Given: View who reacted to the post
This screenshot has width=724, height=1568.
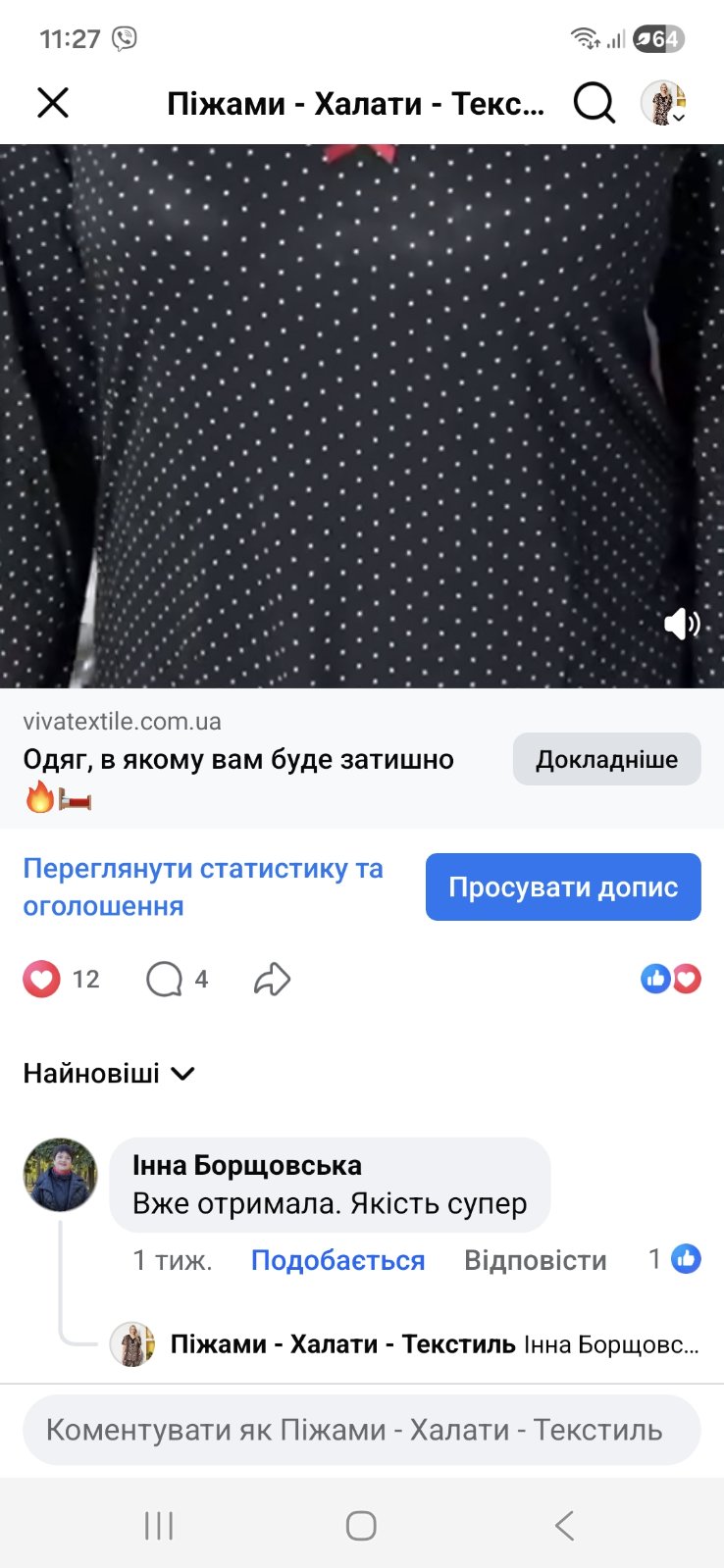Looking at the screenshot, I should (671, 979).
